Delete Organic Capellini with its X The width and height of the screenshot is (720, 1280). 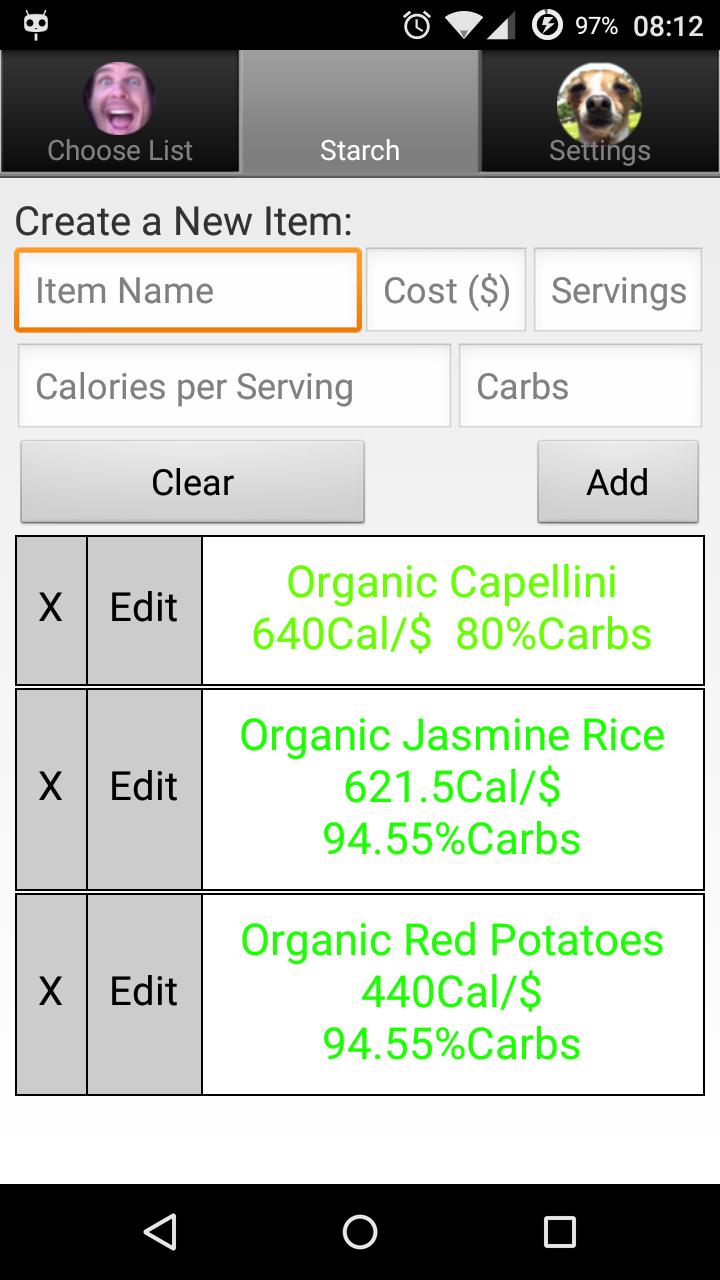[51, 610]
